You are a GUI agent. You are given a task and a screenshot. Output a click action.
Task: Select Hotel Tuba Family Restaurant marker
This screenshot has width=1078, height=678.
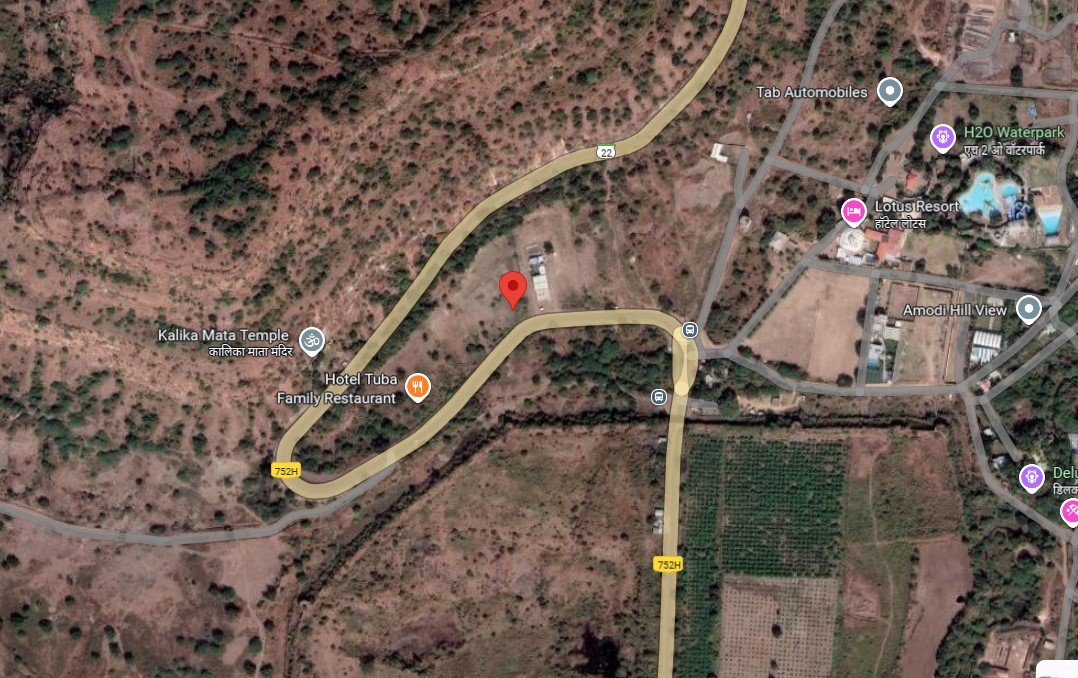pyautogui.click(x=417, y=386)
